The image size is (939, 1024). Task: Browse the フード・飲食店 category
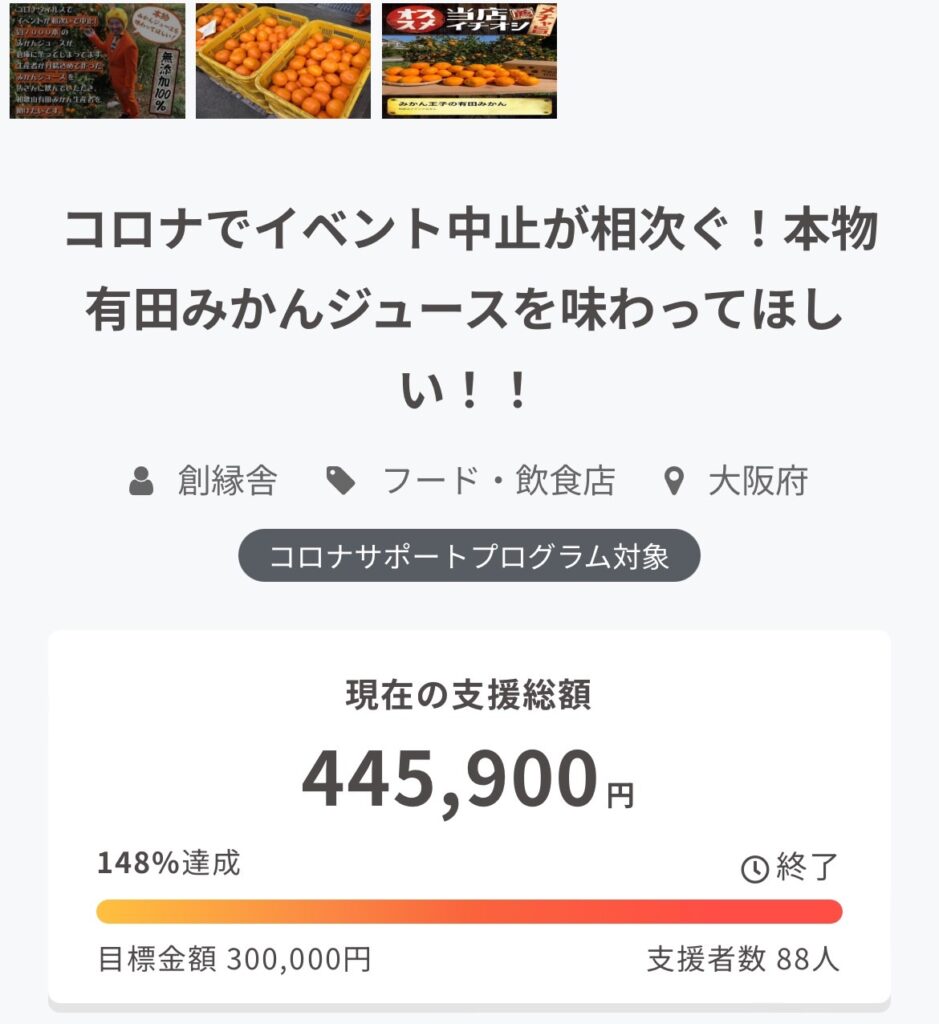click(x=498, y=482)
